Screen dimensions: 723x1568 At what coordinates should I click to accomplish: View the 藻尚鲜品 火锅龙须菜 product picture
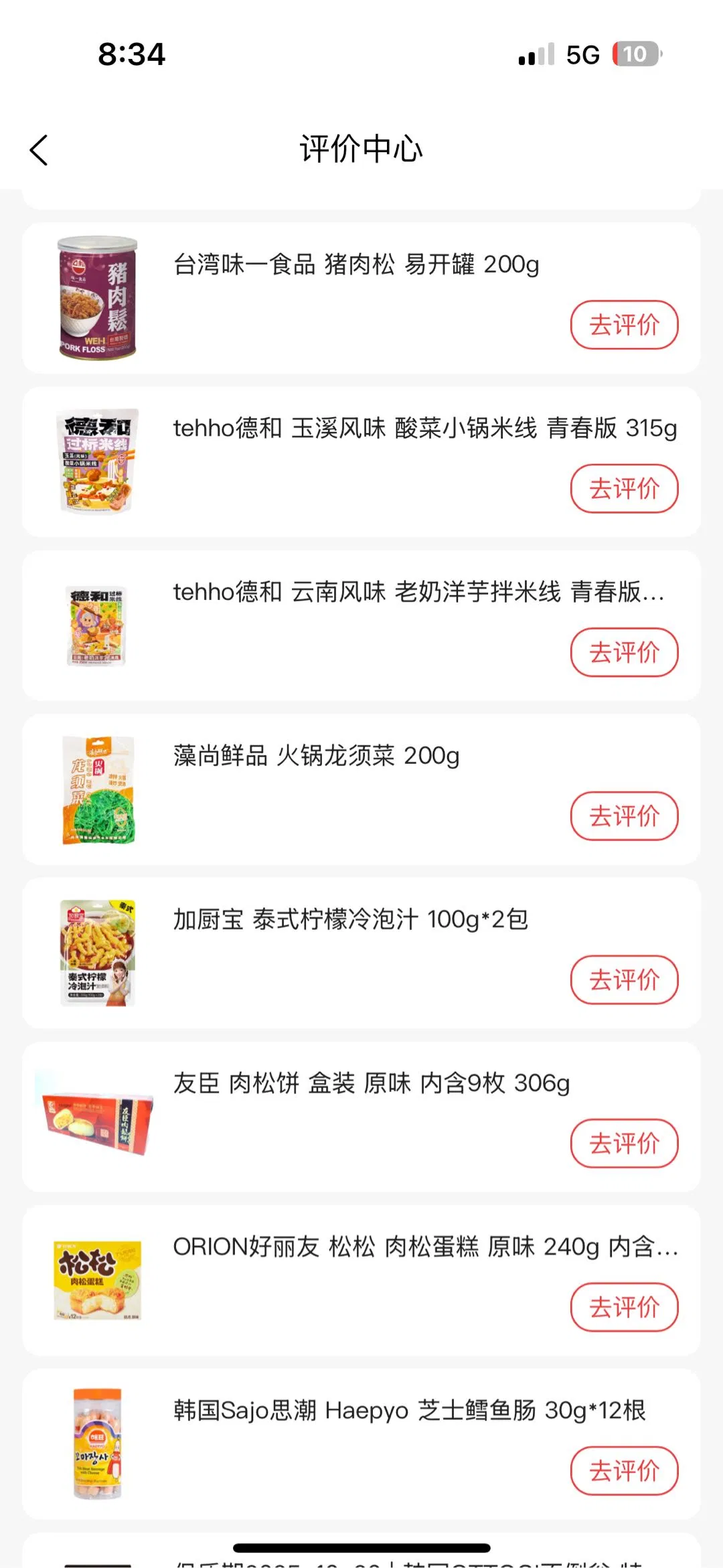[x=98, y=789]
